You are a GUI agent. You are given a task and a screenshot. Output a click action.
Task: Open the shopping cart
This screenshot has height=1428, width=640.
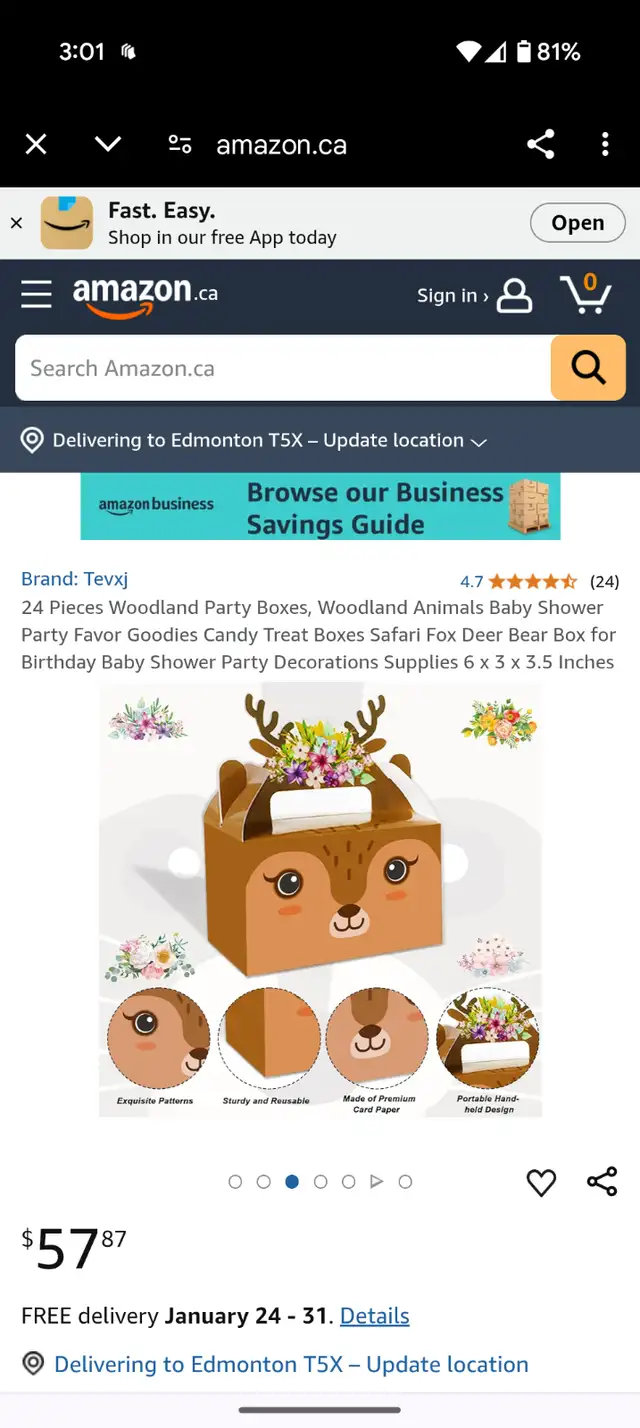tap(586, 294)
